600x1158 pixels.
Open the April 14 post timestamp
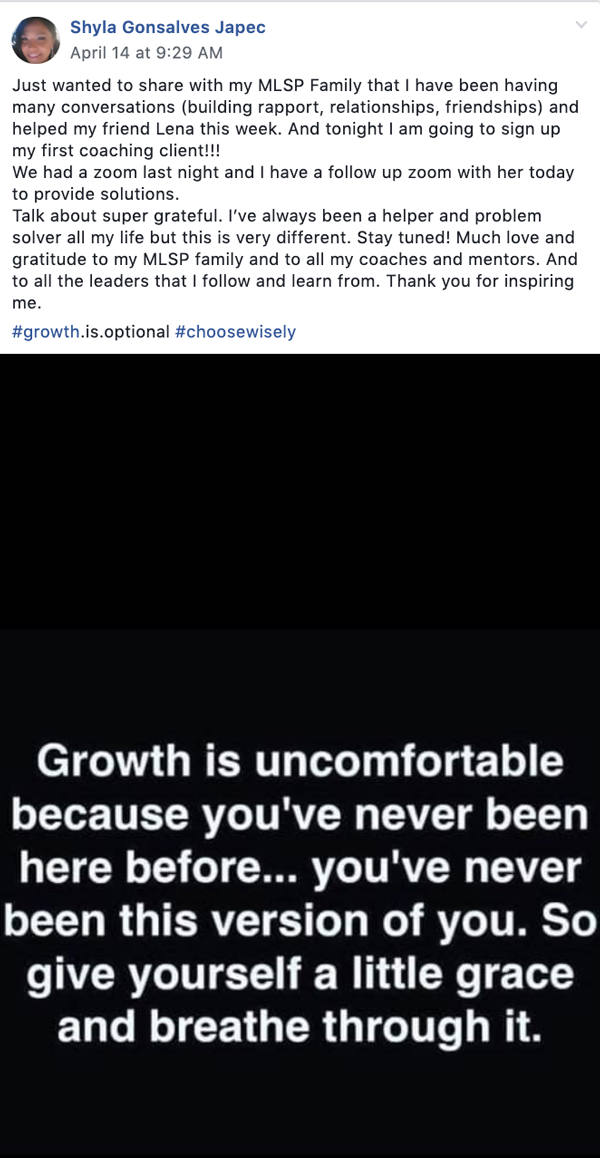146,53
